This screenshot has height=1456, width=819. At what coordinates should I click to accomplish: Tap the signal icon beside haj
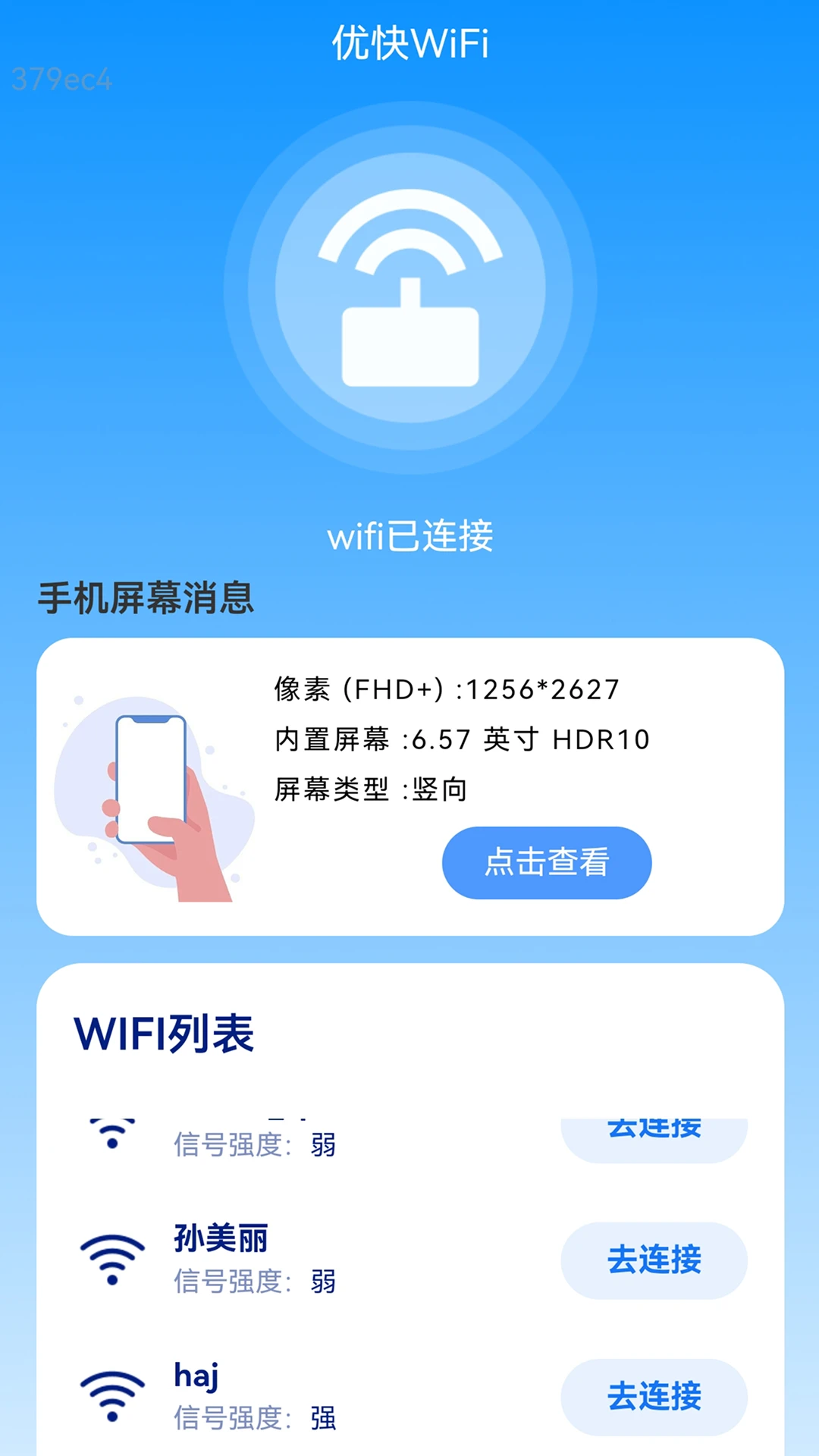tap(112, 1395)
